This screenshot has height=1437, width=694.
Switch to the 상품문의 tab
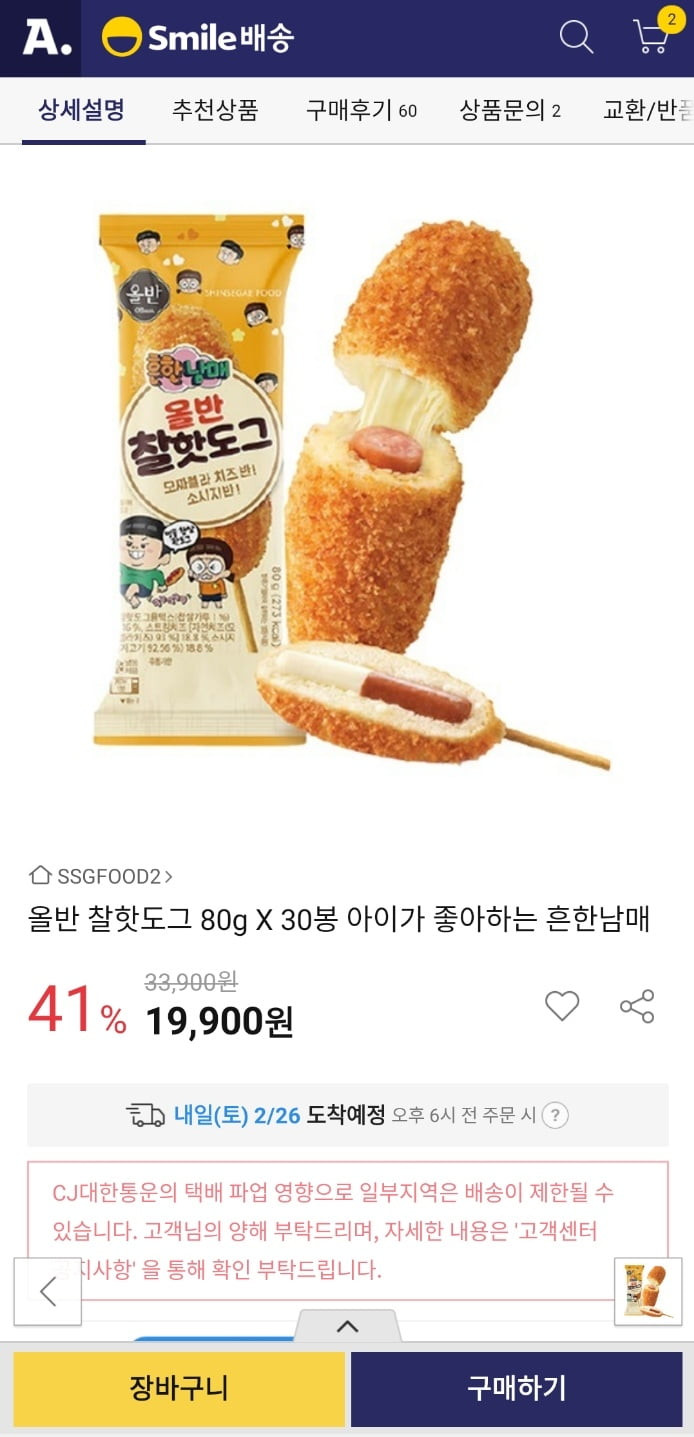coord(510,110)
